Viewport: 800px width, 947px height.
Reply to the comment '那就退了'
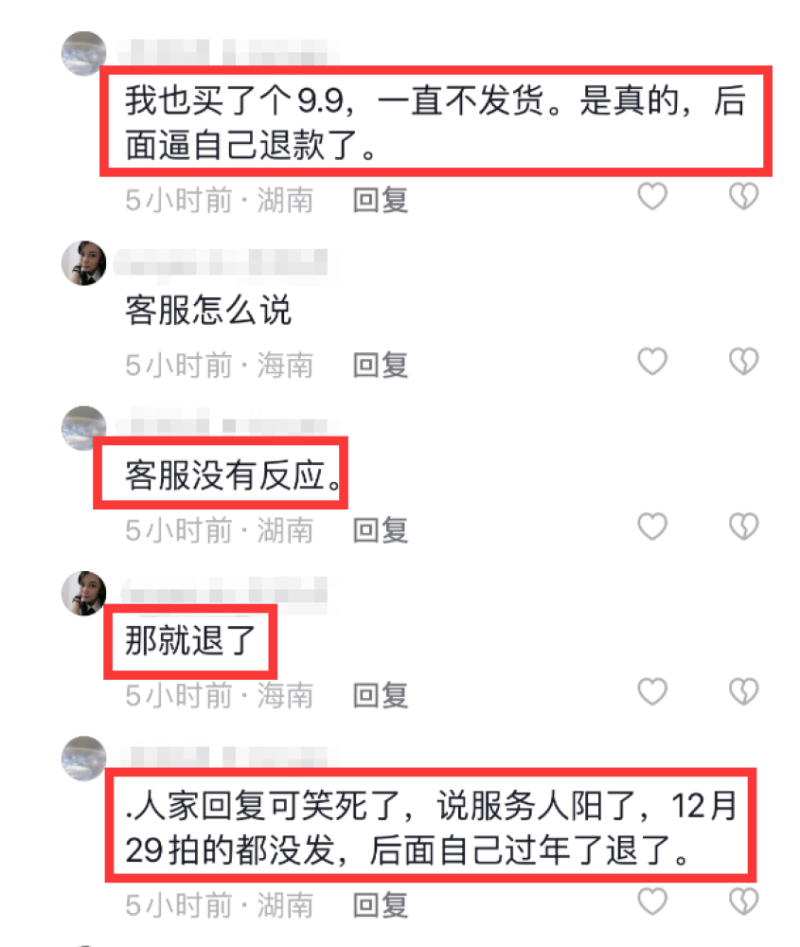(x=380, y=694)
